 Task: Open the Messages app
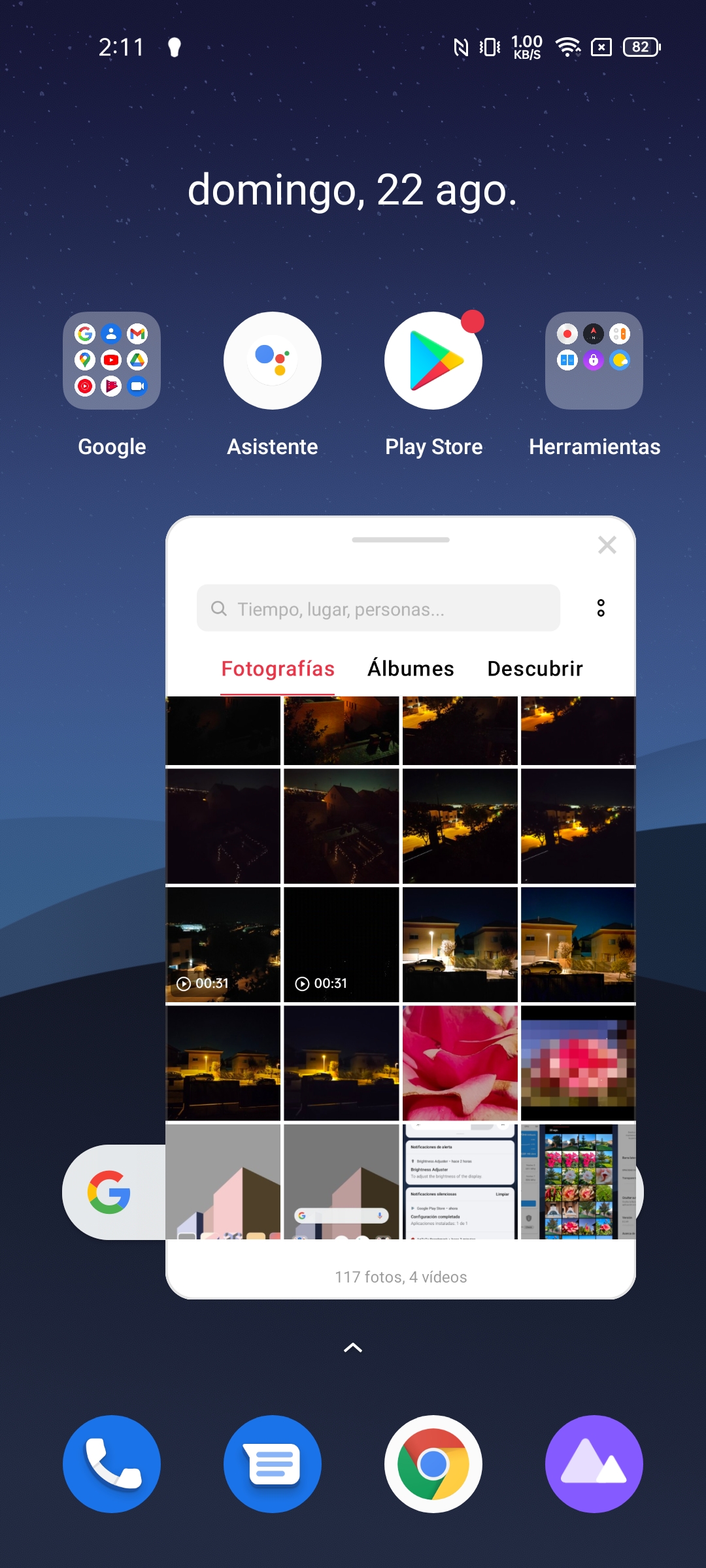[273, 1464]
